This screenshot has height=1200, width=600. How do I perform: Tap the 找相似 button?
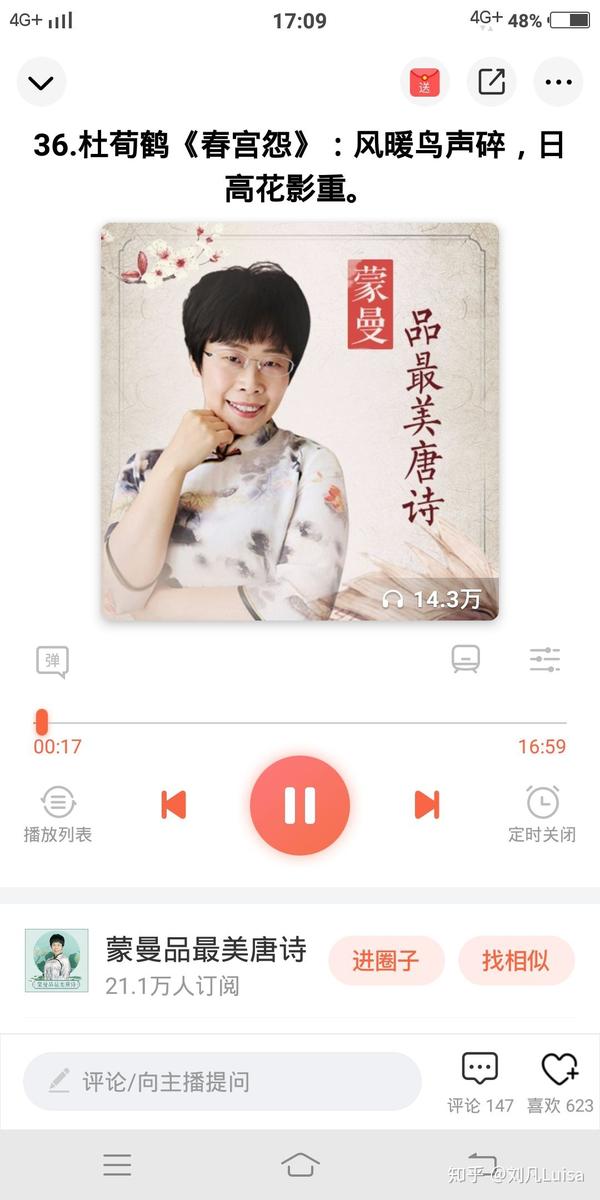[x=516, y=961]
